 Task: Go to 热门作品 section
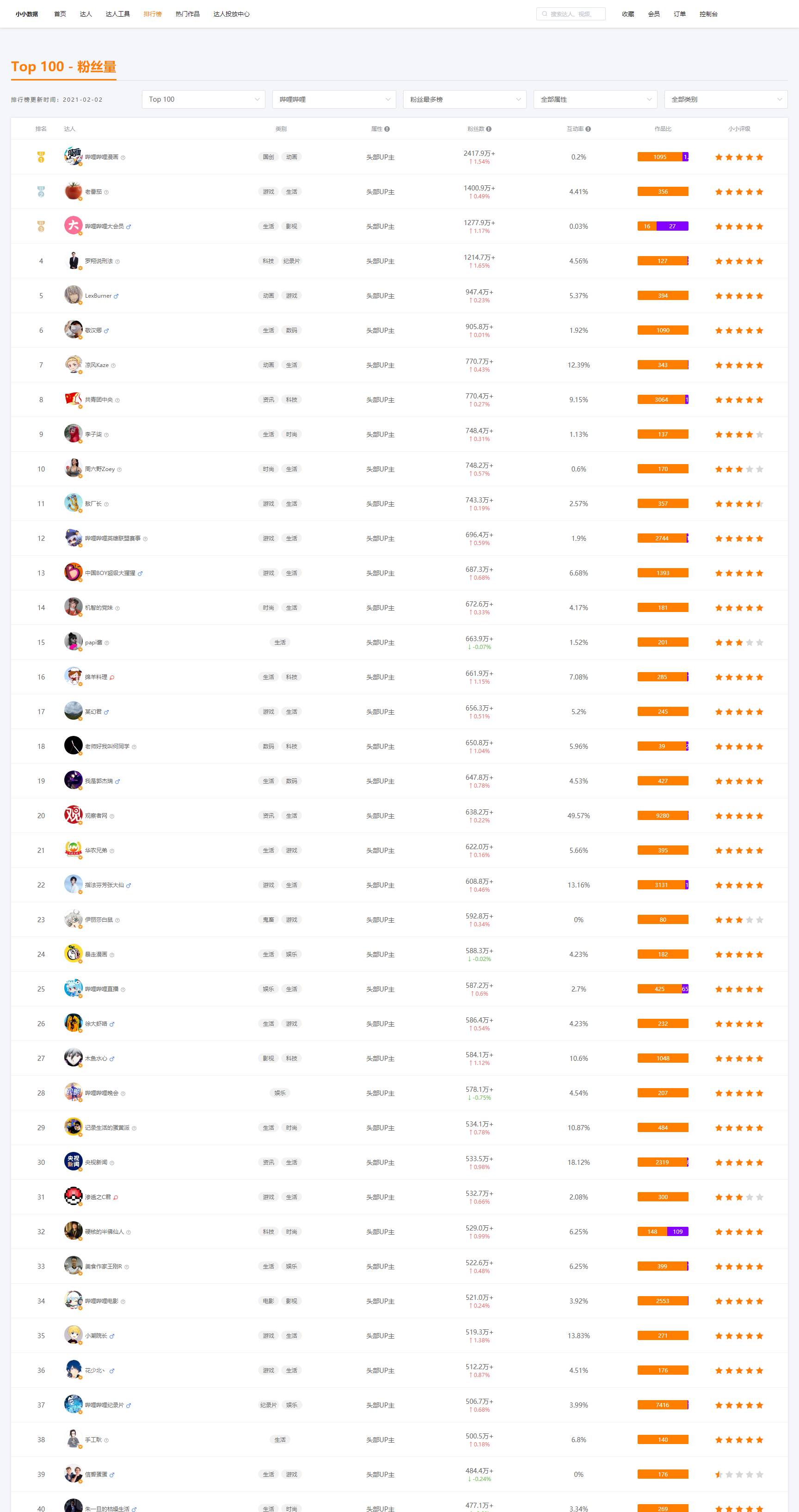coord(187,14)
